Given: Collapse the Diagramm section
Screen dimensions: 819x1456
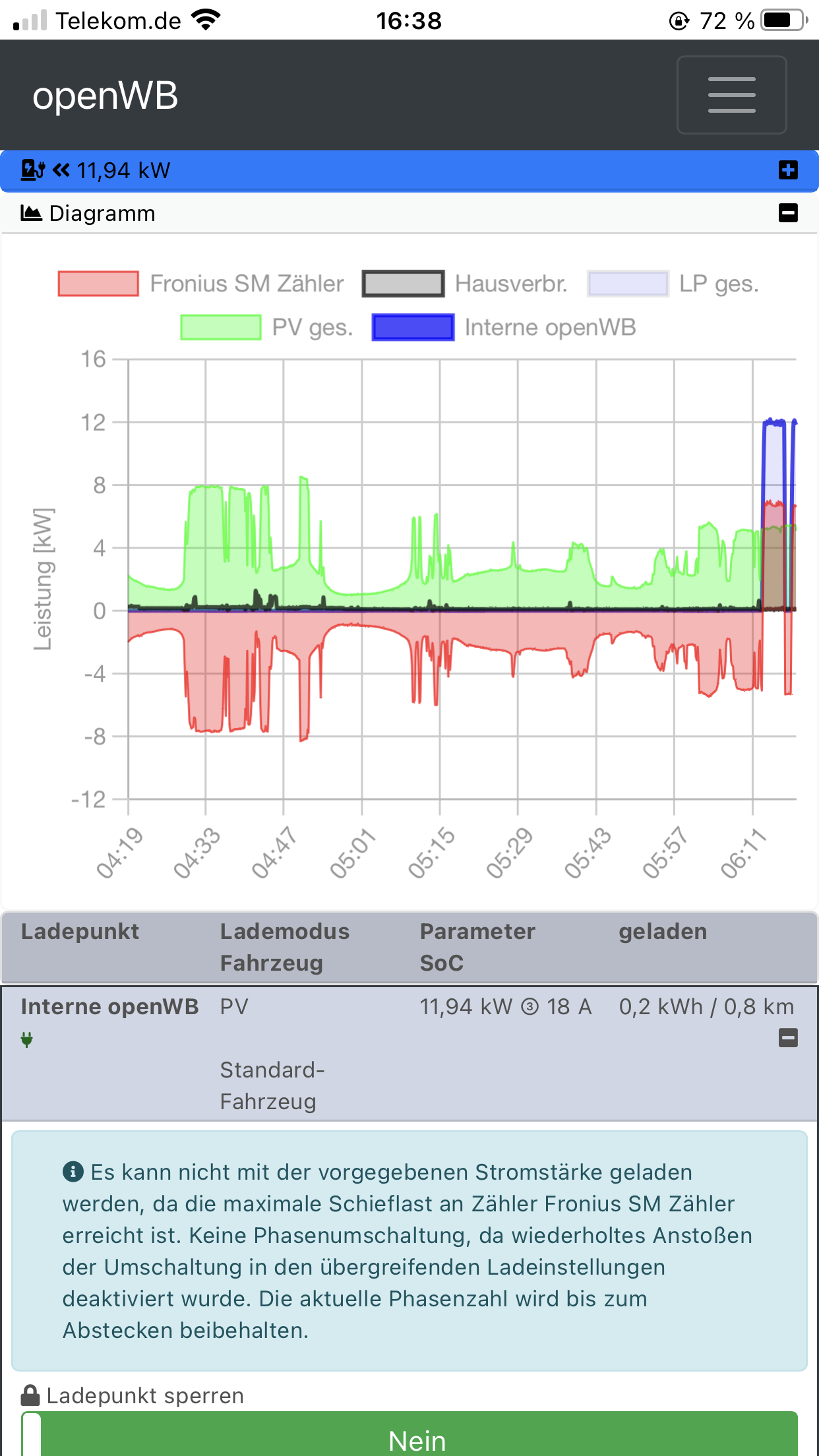Looking at the screenshot, I should click(787, 213).
